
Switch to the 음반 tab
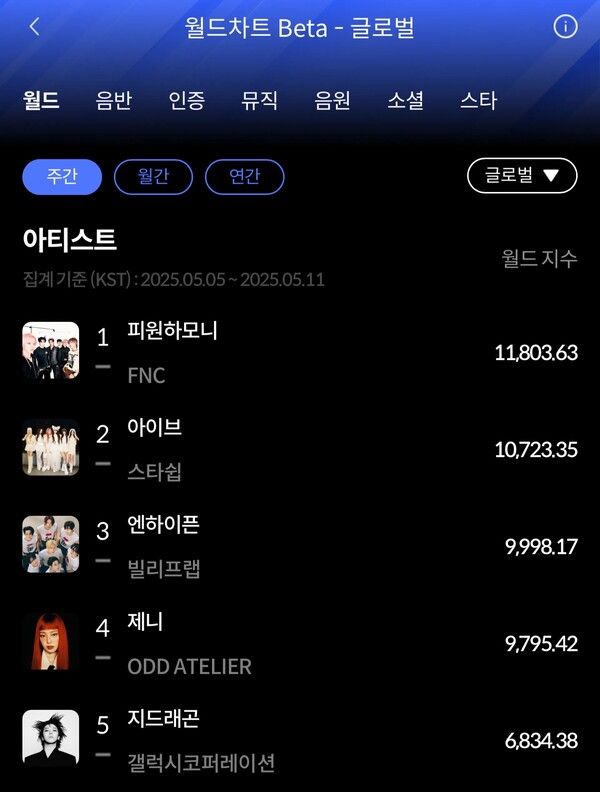coord(114,101)
